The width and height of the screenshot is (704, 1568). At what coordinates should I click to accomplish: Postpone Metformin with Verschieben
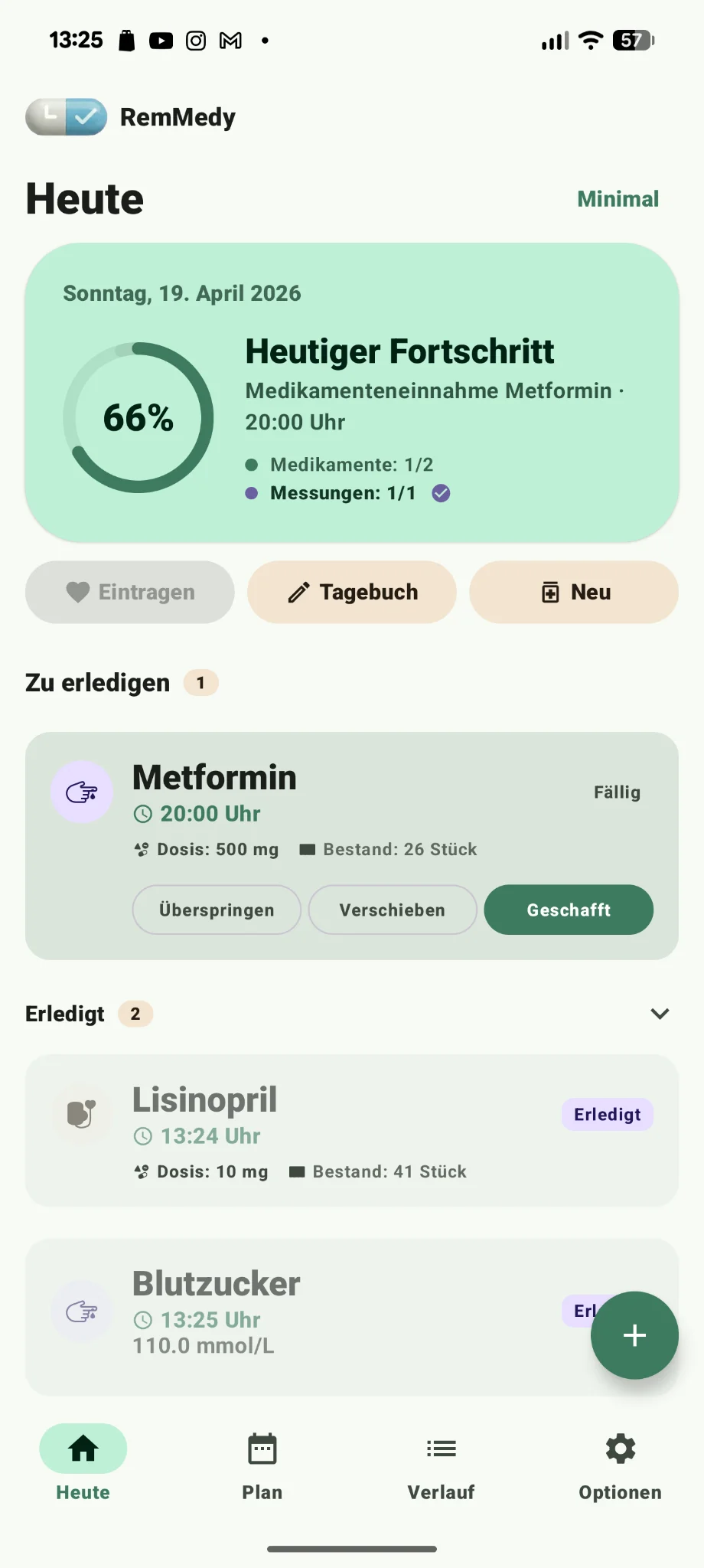(x=393, y=910)
